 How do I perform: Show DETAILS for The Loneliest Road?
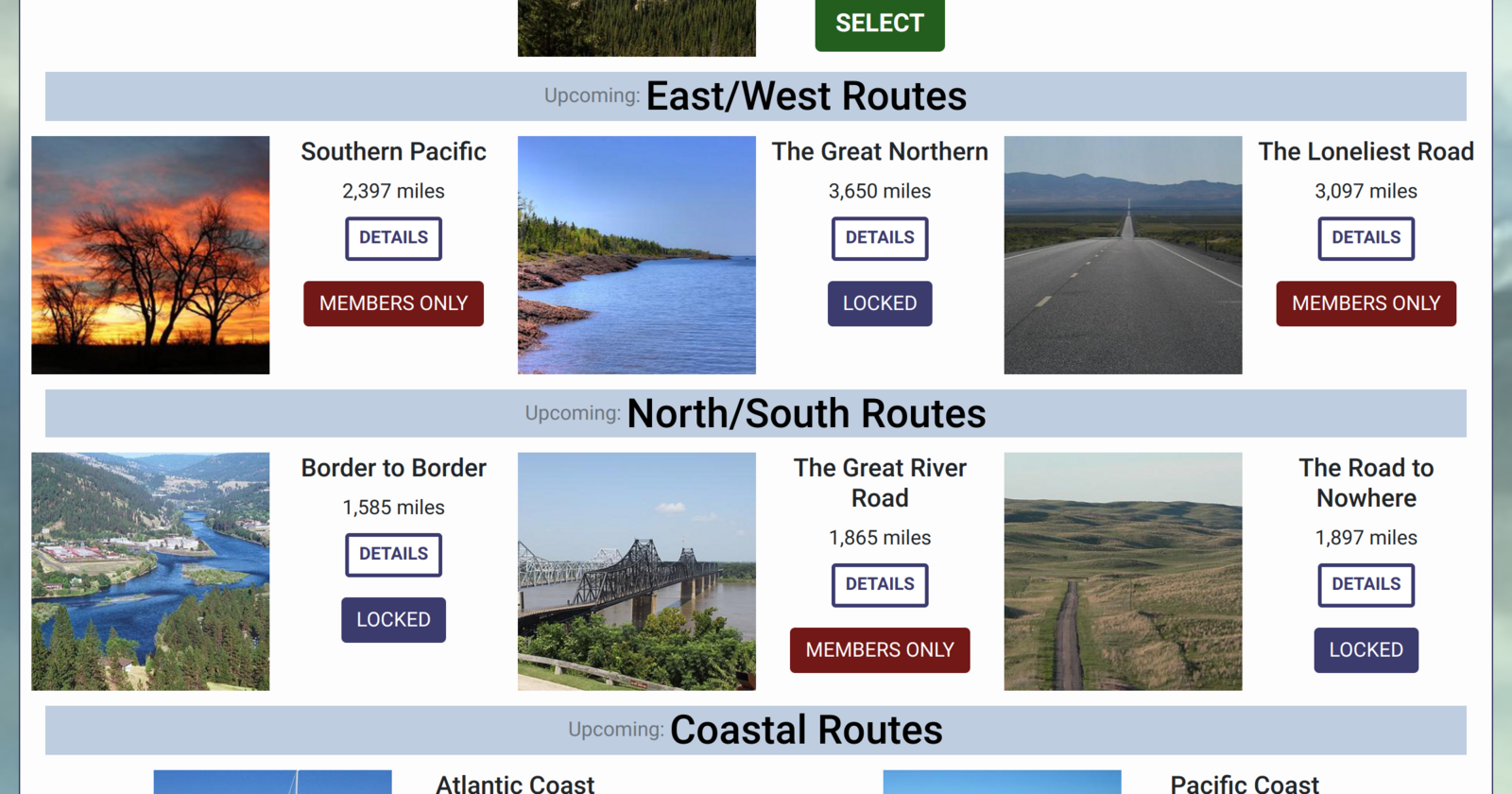[x=1366, y=238]
